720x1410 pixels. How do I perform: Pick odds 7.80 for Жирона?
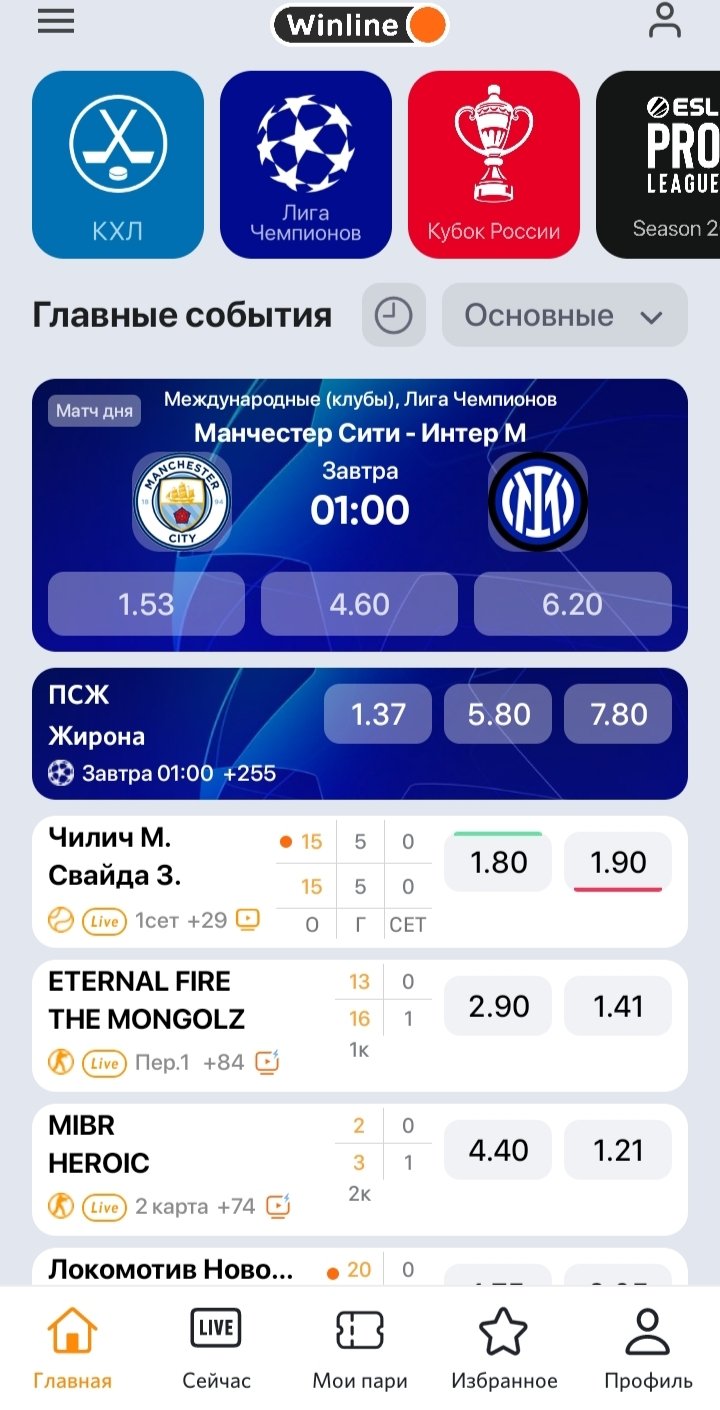click(618, 714)
